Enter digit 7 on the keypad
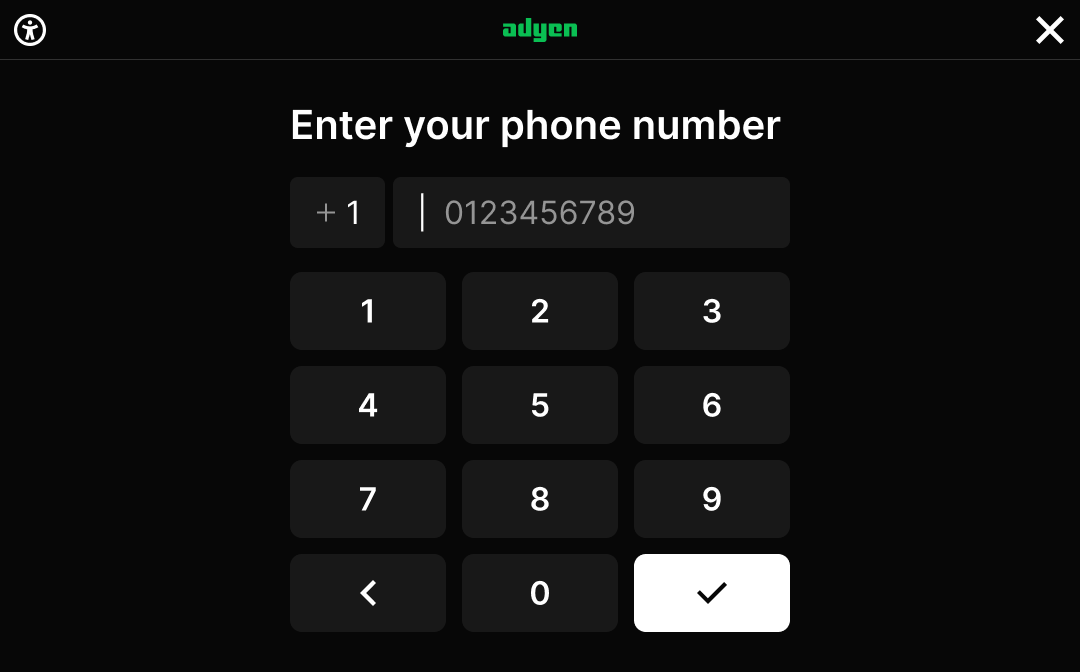The height and width of the screenshot is (672, 1080). click(368, 499)
